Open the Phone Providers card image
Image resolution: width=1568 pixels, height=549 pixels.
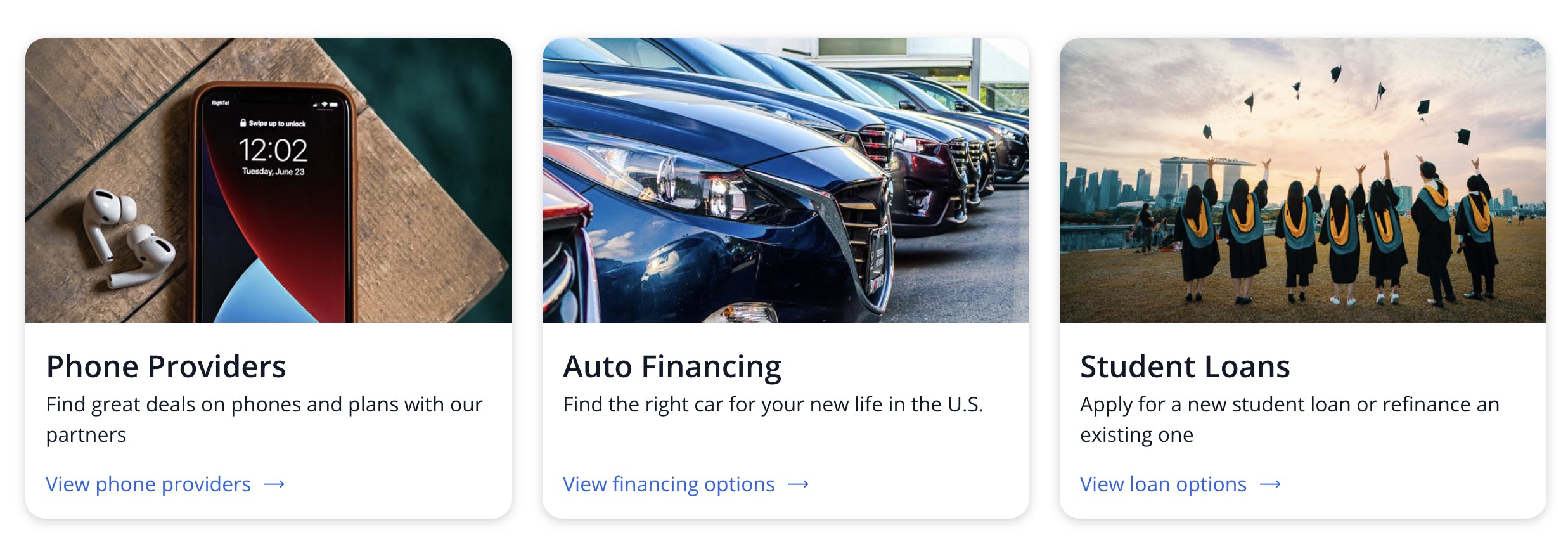(268, 181)
